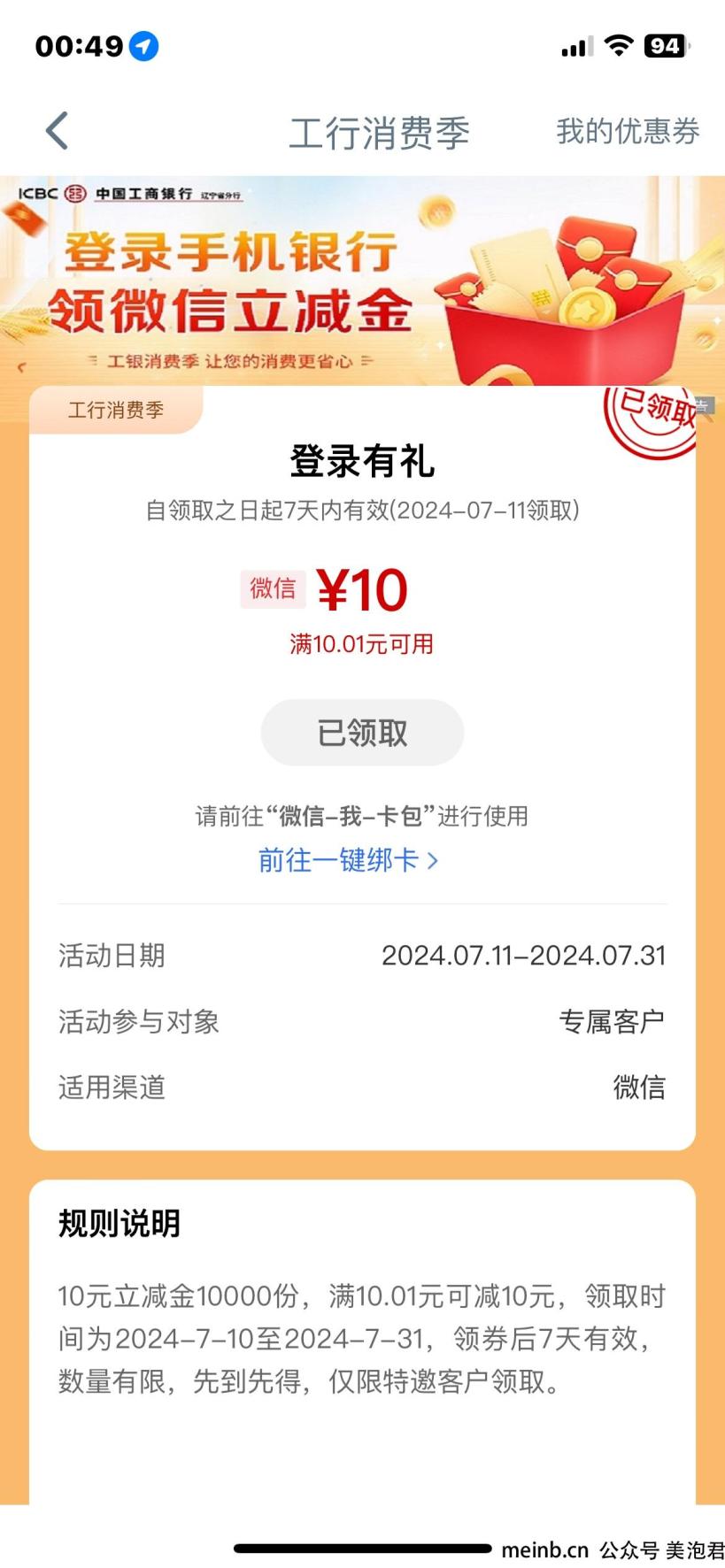Go back using the top-left arrow

pos(58,132)
